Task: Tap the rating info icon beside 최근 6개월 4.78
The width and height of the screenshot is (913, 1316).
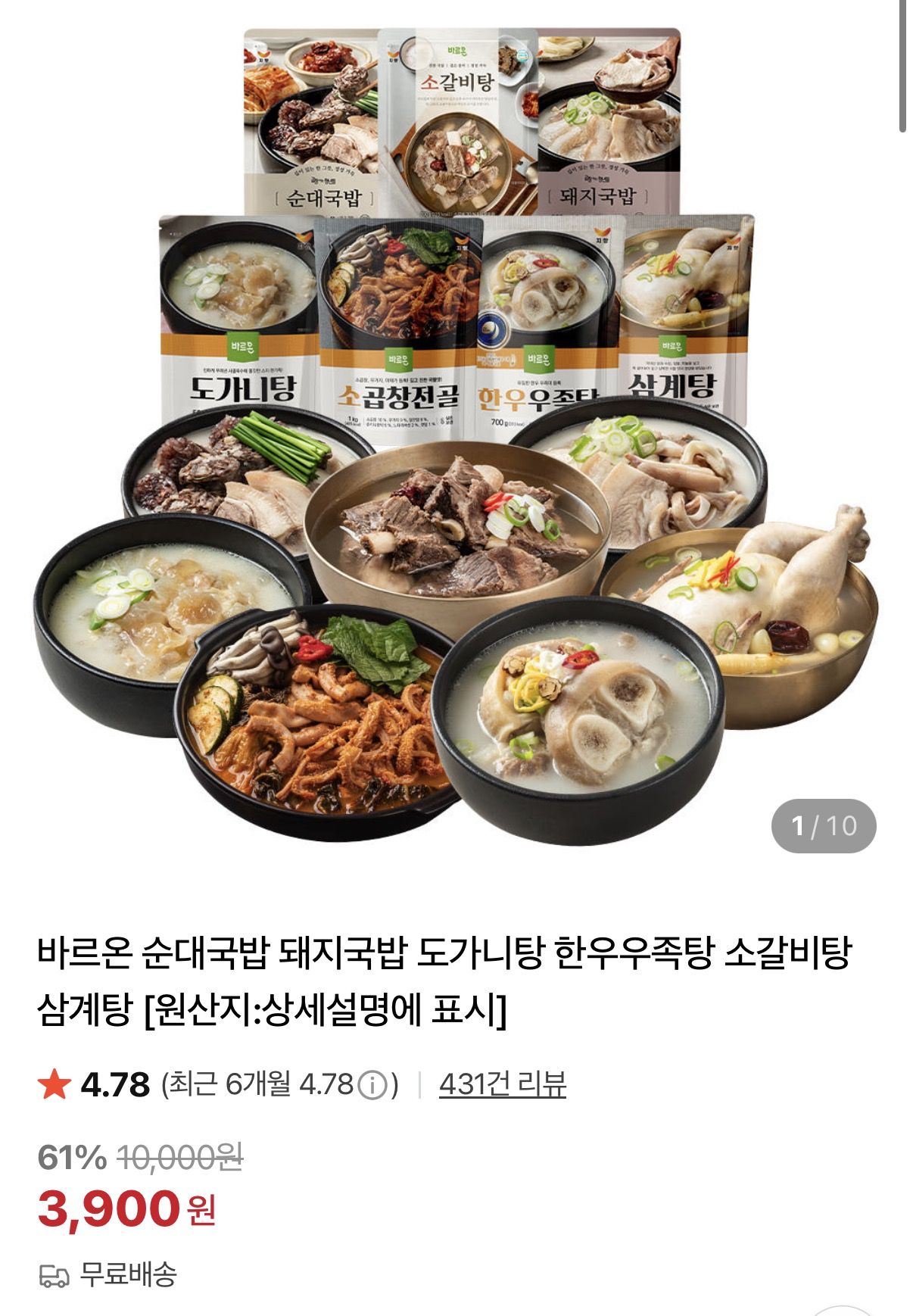Action: pos(372,1086)
